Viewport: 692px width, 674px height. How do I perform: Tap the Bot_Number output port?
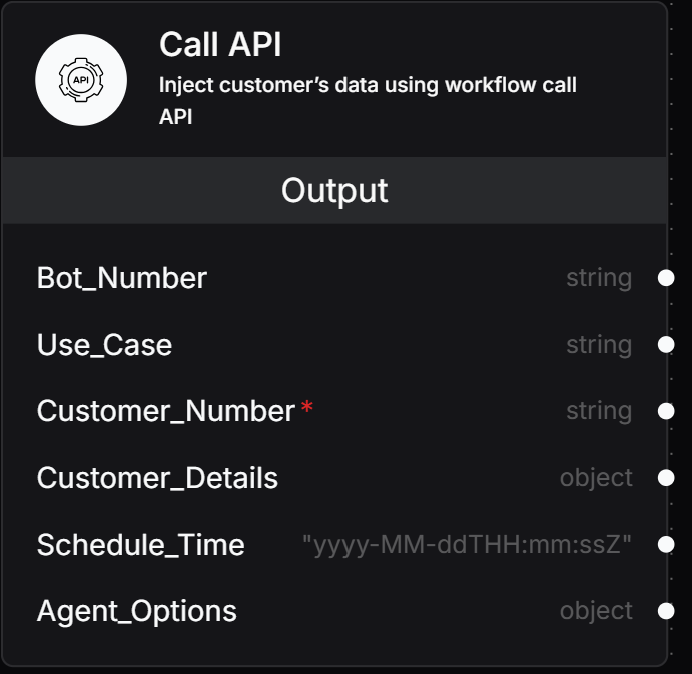(x=666, y=278)
